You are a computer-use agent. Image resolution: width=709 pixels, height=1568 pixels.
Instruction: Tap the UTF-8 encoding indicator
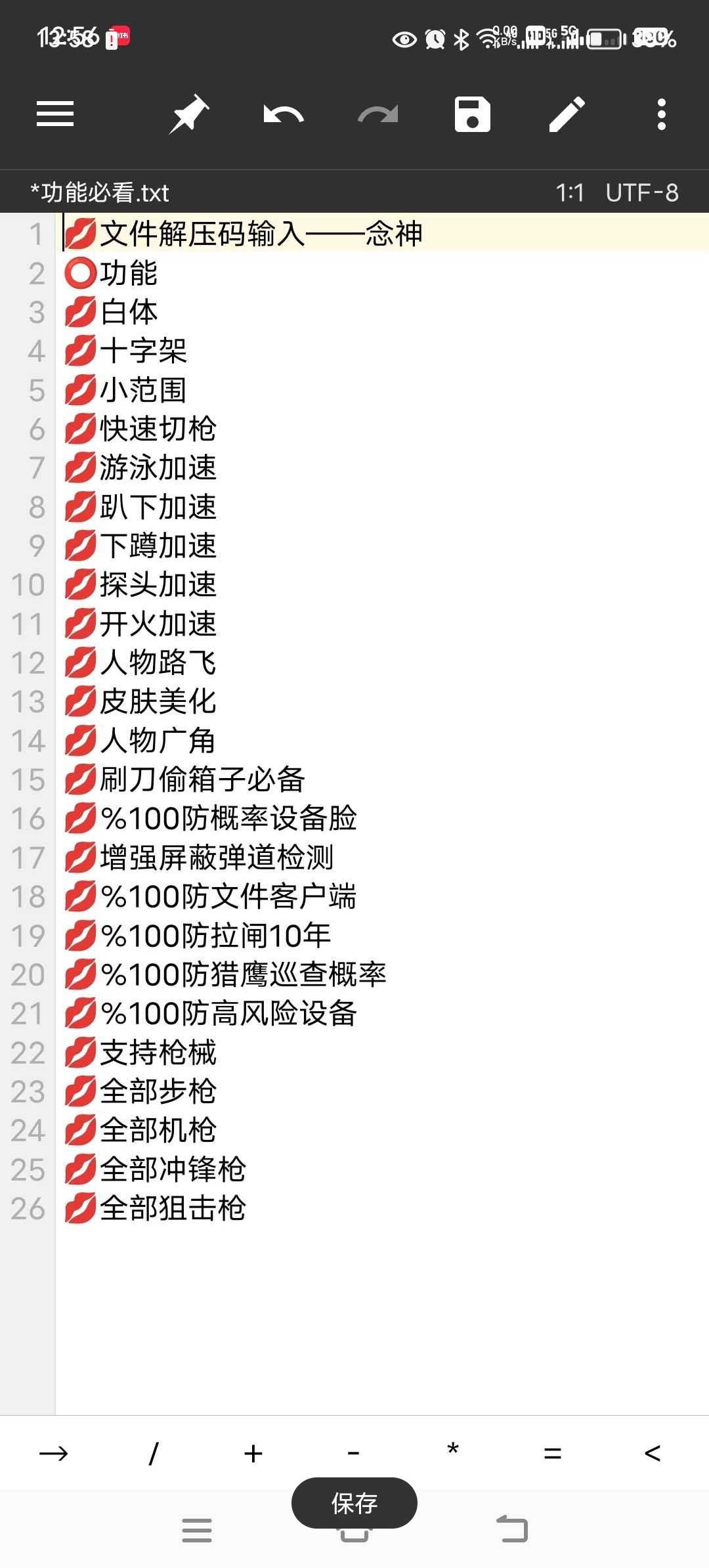(642, 192)
